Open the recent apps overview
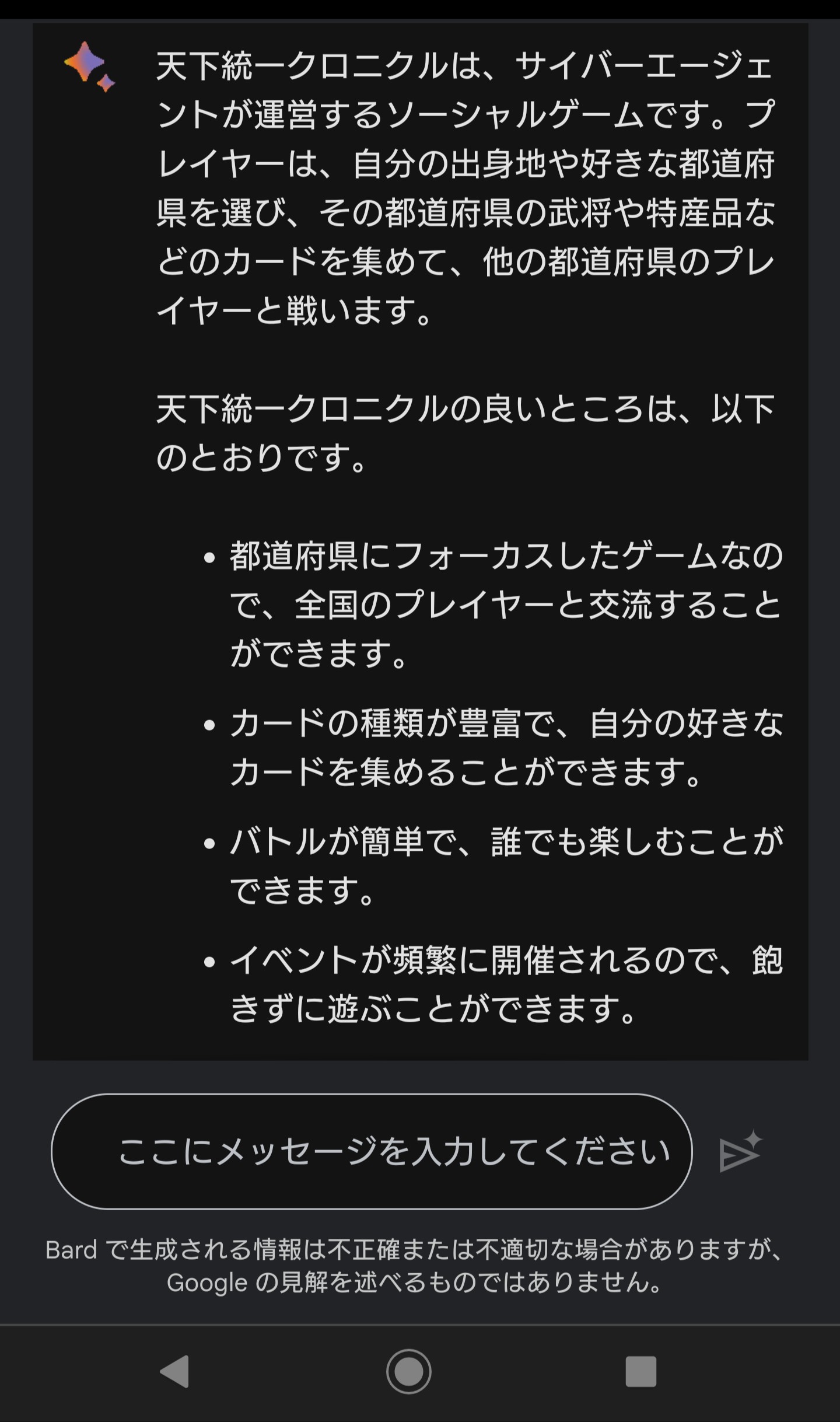Image resolution: width=840 pixels, height=1422 pixels. pyautogui.click(x=640, y=1371)
